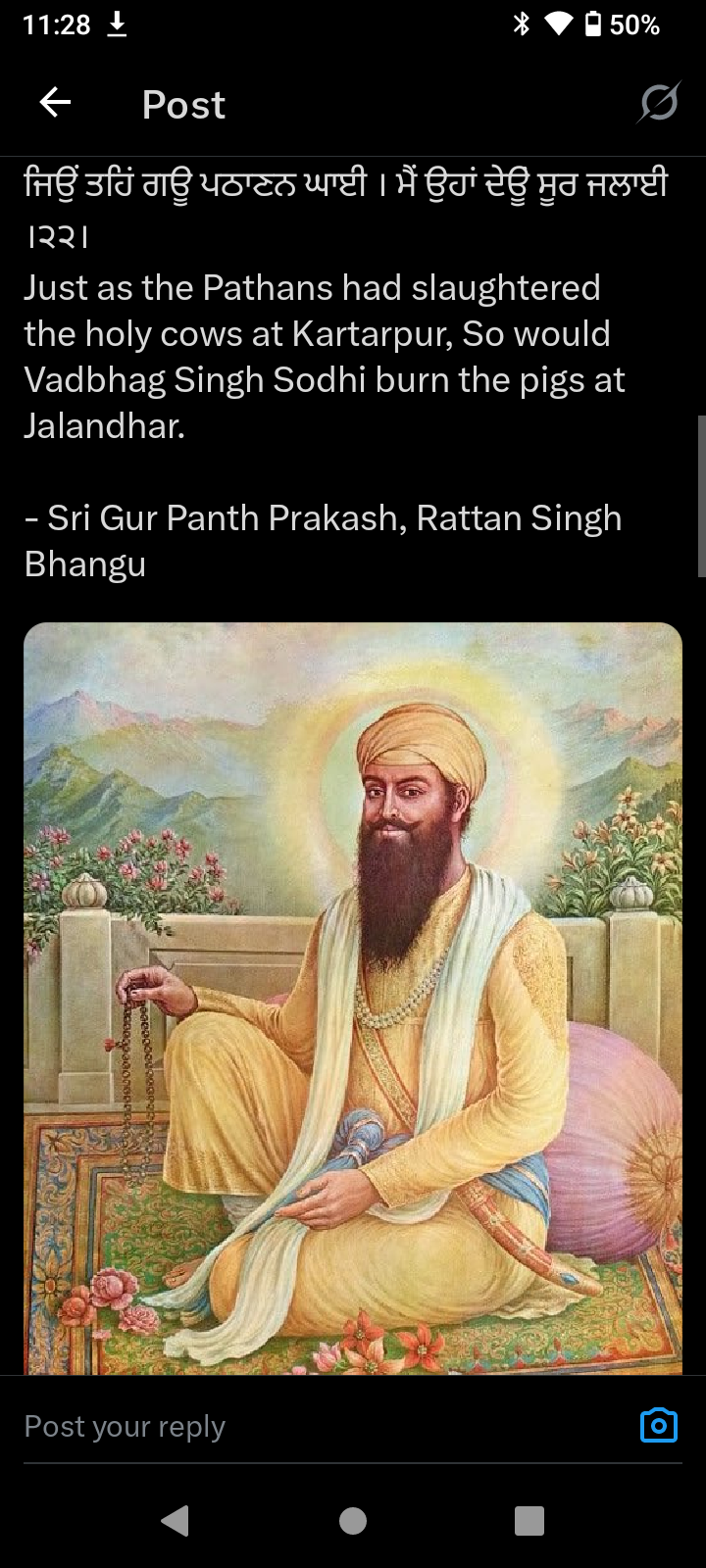Open camera to attach a photo reply

(658, 1426)
